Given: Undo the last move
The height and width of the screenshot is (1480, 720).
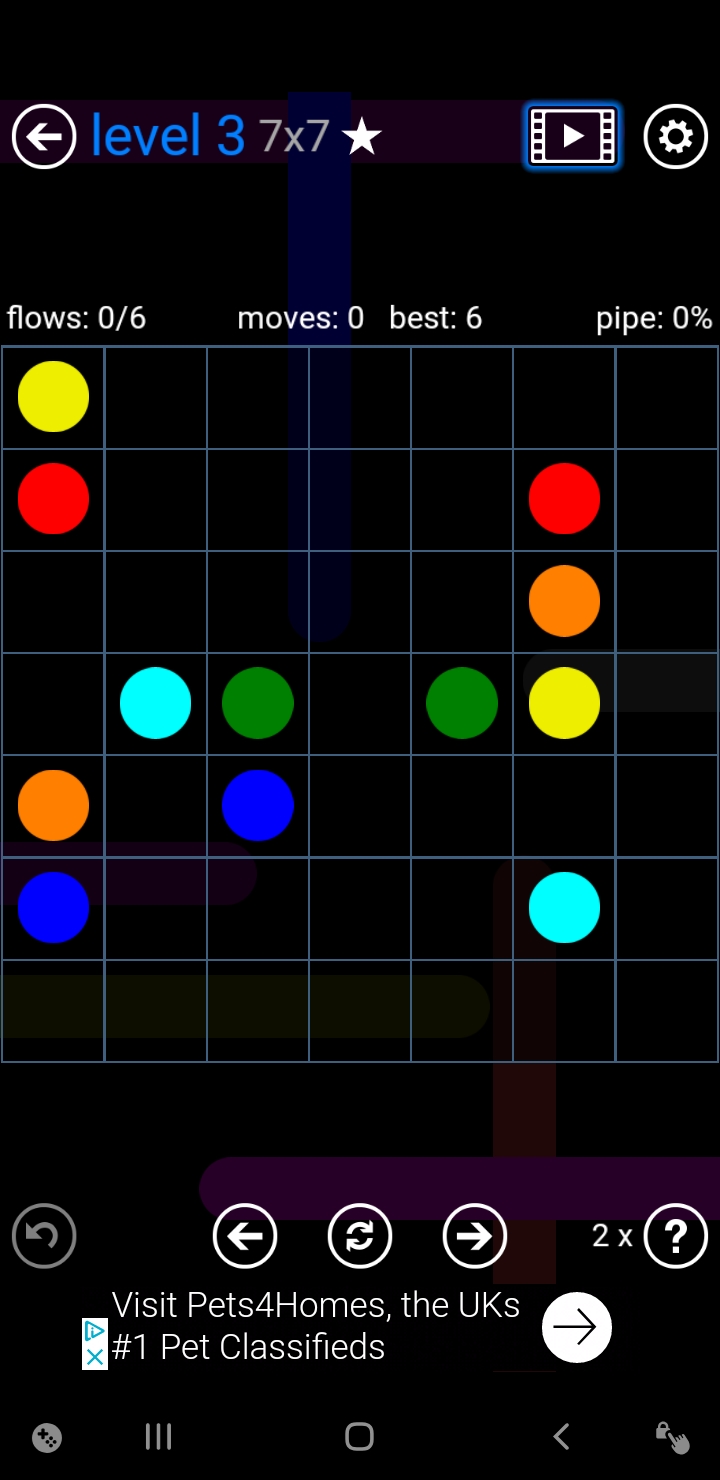Looking at the screenshot, I should (x=44, y=1236).
